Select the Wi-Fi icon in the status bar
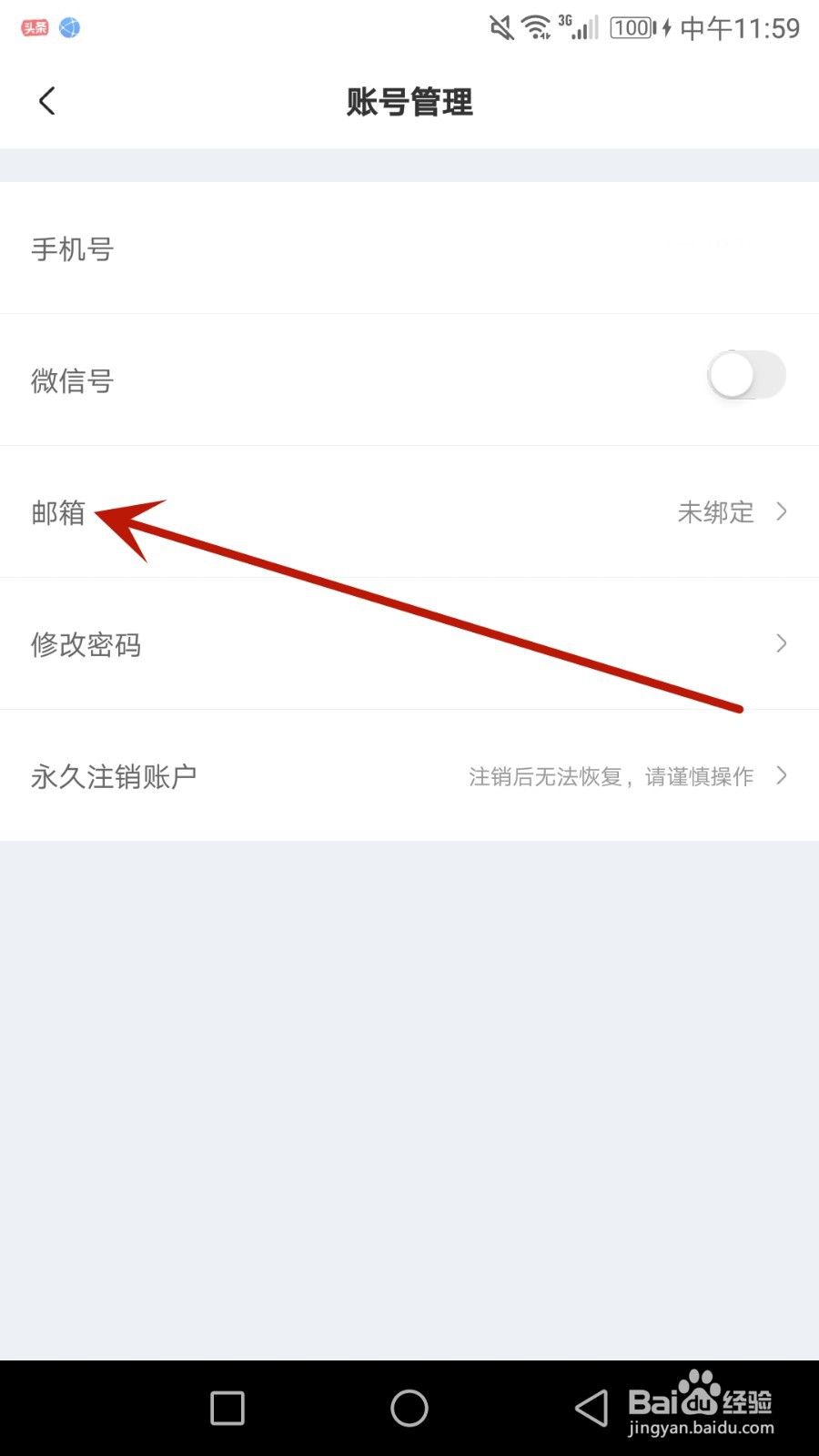Screen dimensions: 819x1456 [x=537, y=27]
